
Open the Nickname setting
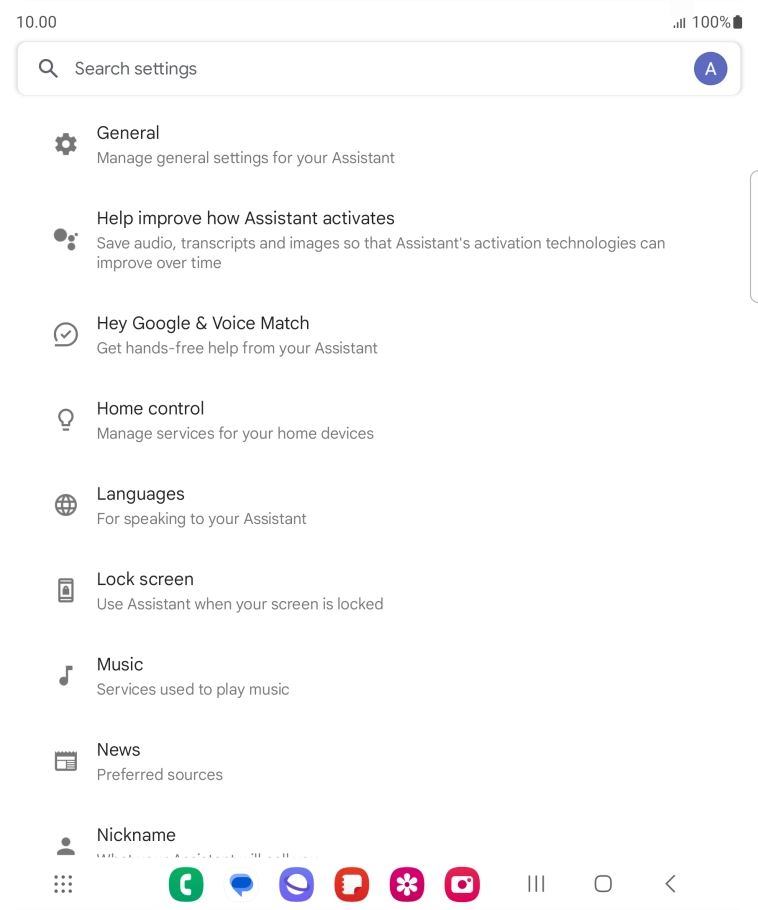coord(136,838)
